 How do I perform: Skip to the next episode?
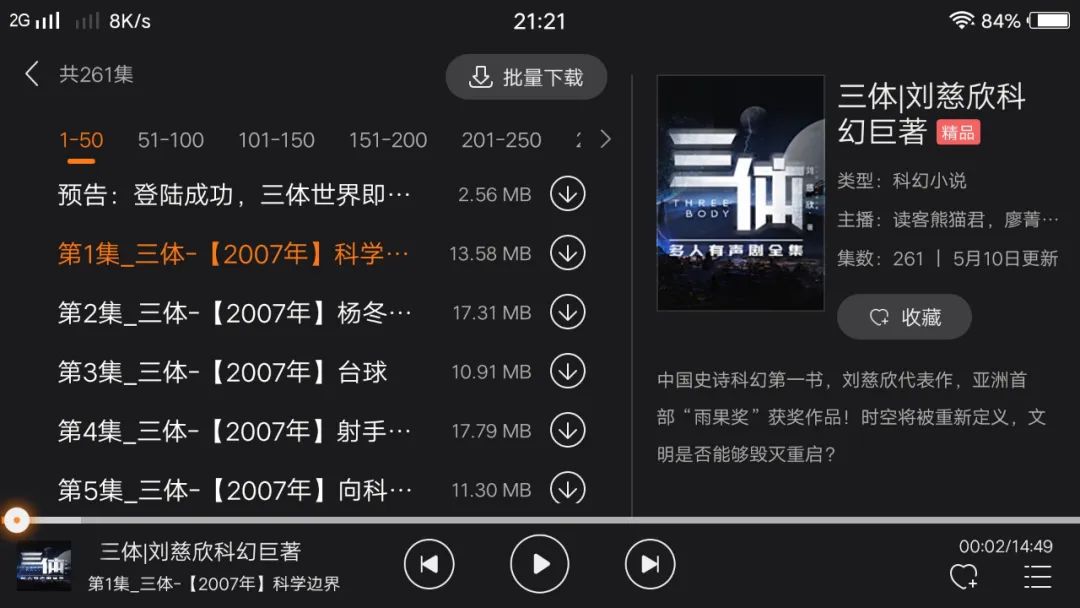point(650,565)
